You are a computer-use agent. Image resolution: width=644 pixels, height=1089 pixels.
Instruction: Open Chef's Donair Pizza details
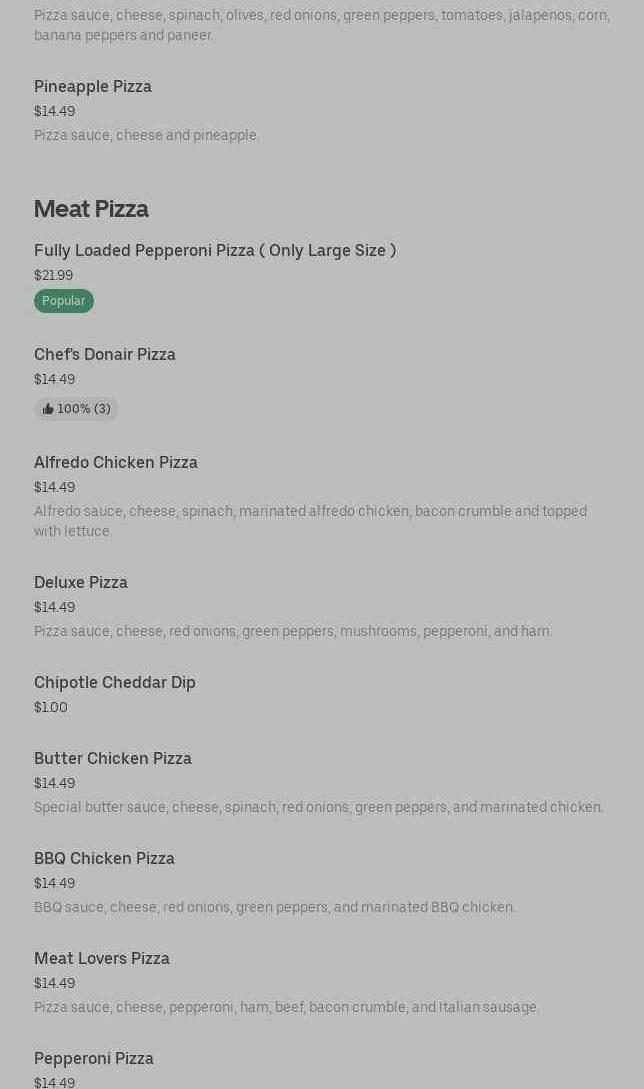[x=322, y=381]
